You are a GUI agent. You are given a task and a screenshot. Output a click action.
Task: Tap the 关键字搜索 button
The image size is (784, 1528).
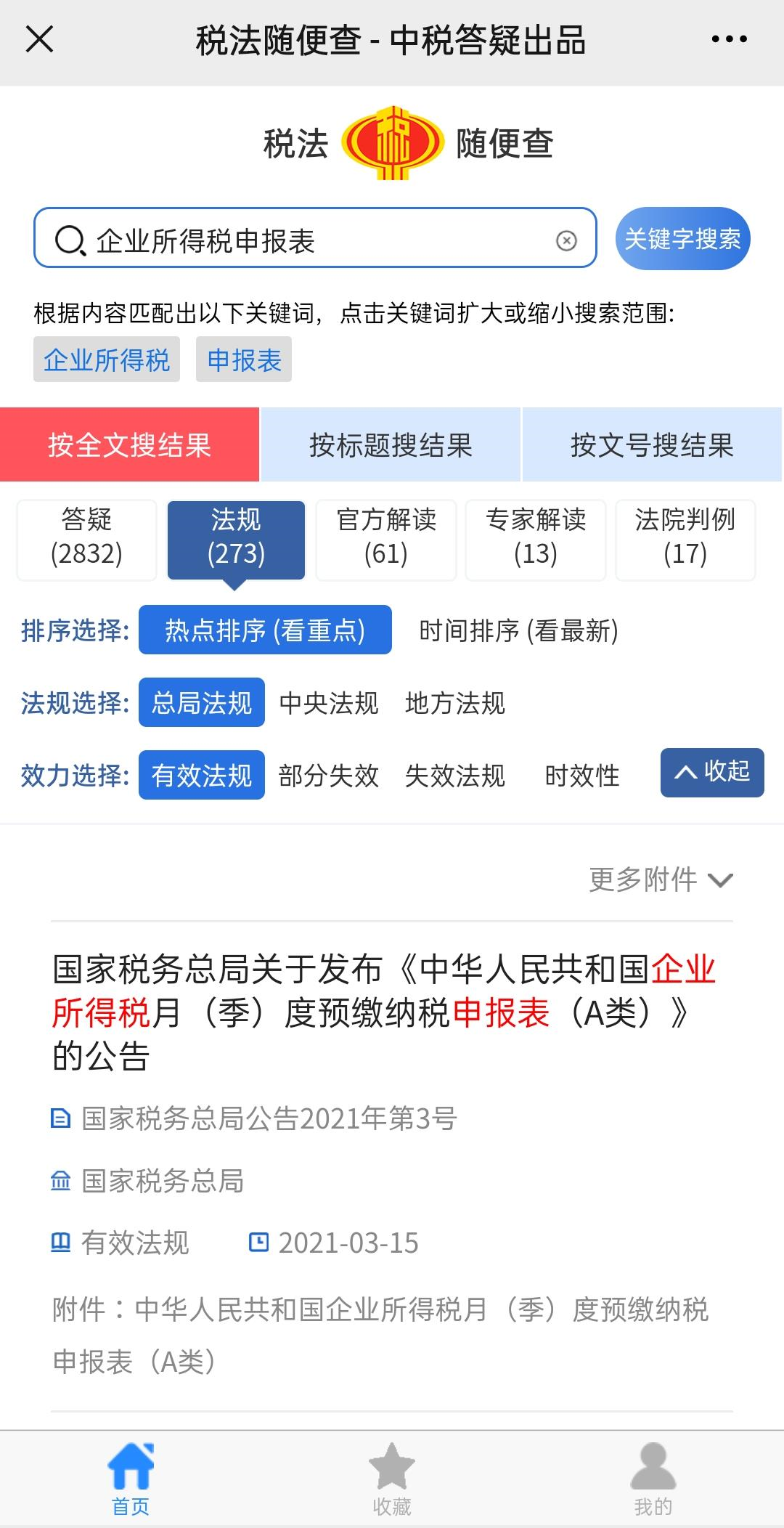pos(682,239)
